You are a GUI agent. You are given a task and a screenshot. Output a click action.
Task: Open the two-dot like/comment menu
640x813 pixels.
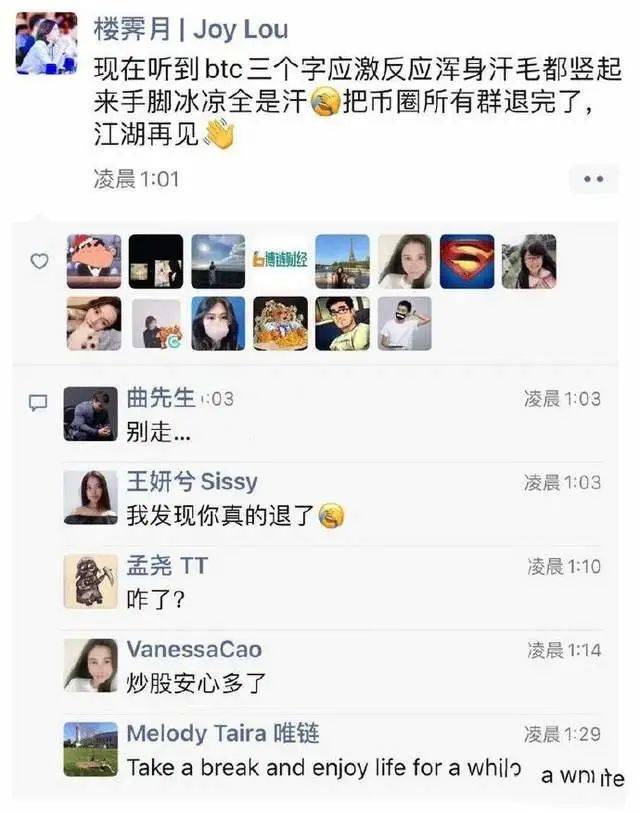[593, 179]
